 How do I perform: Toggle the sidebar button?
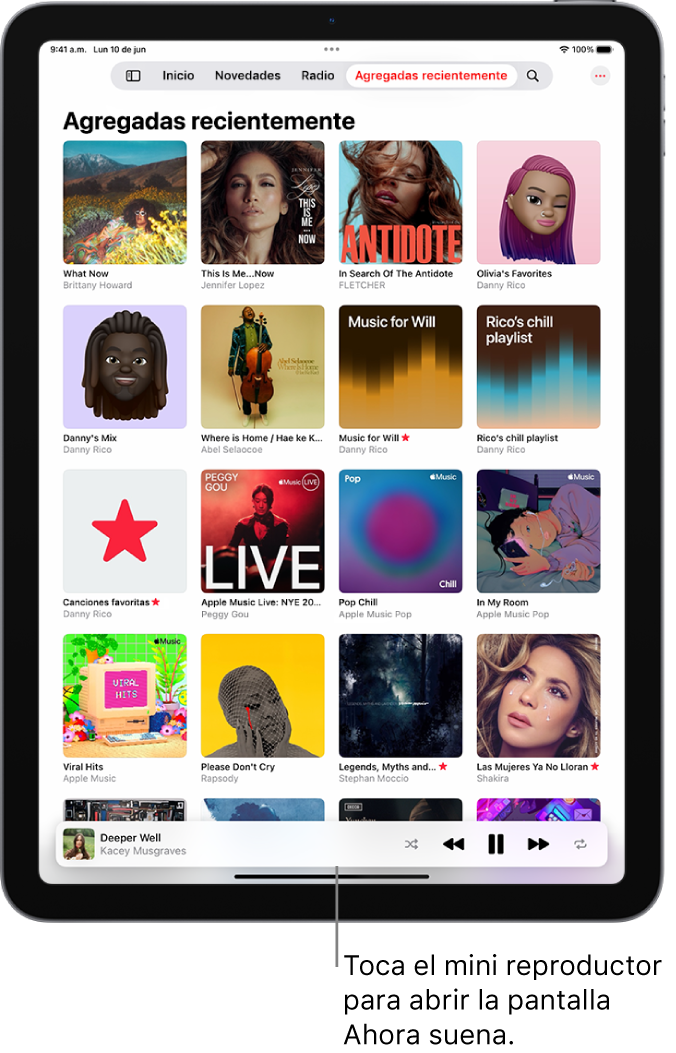[x=132, y=76]
